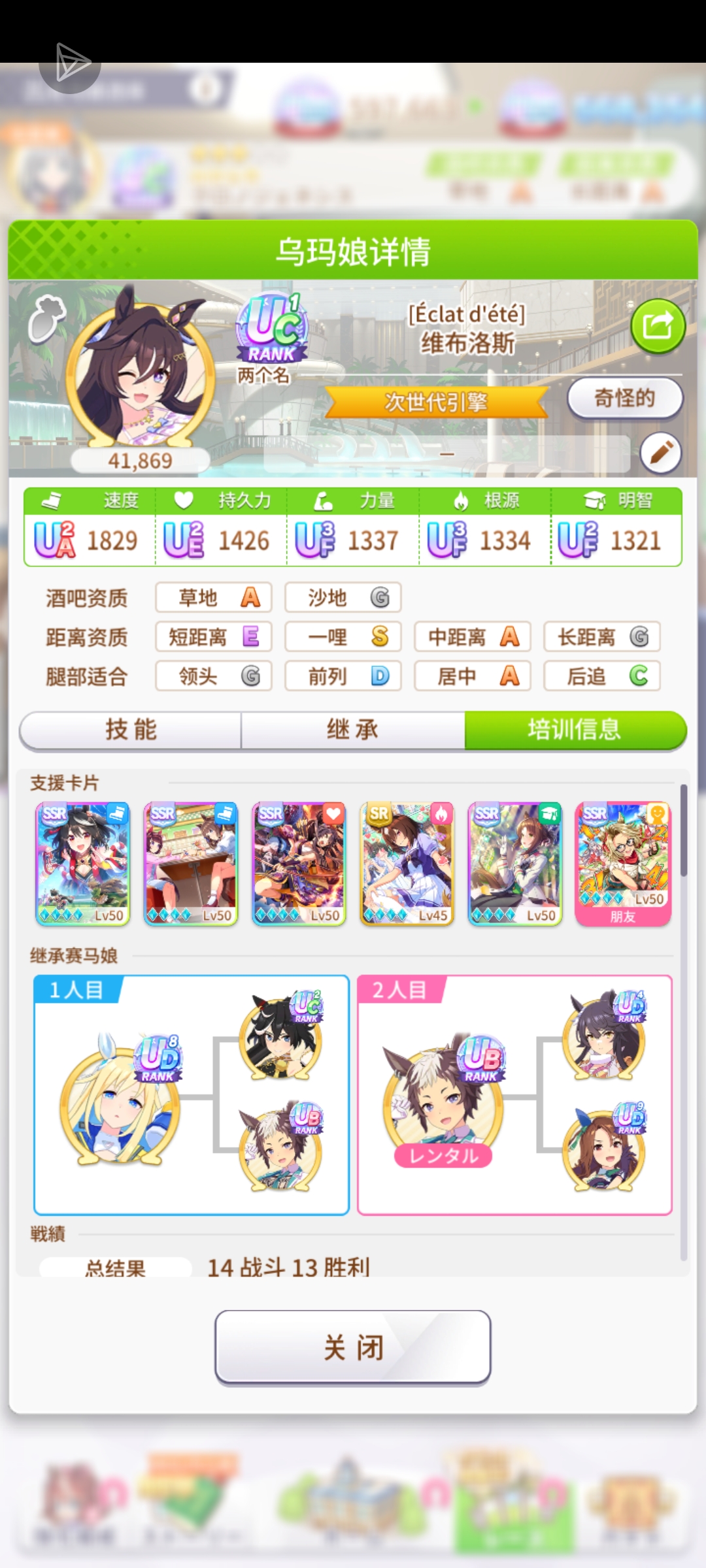
Task: Tap the 奇怪的 button
Action: [x=624, y=398]
